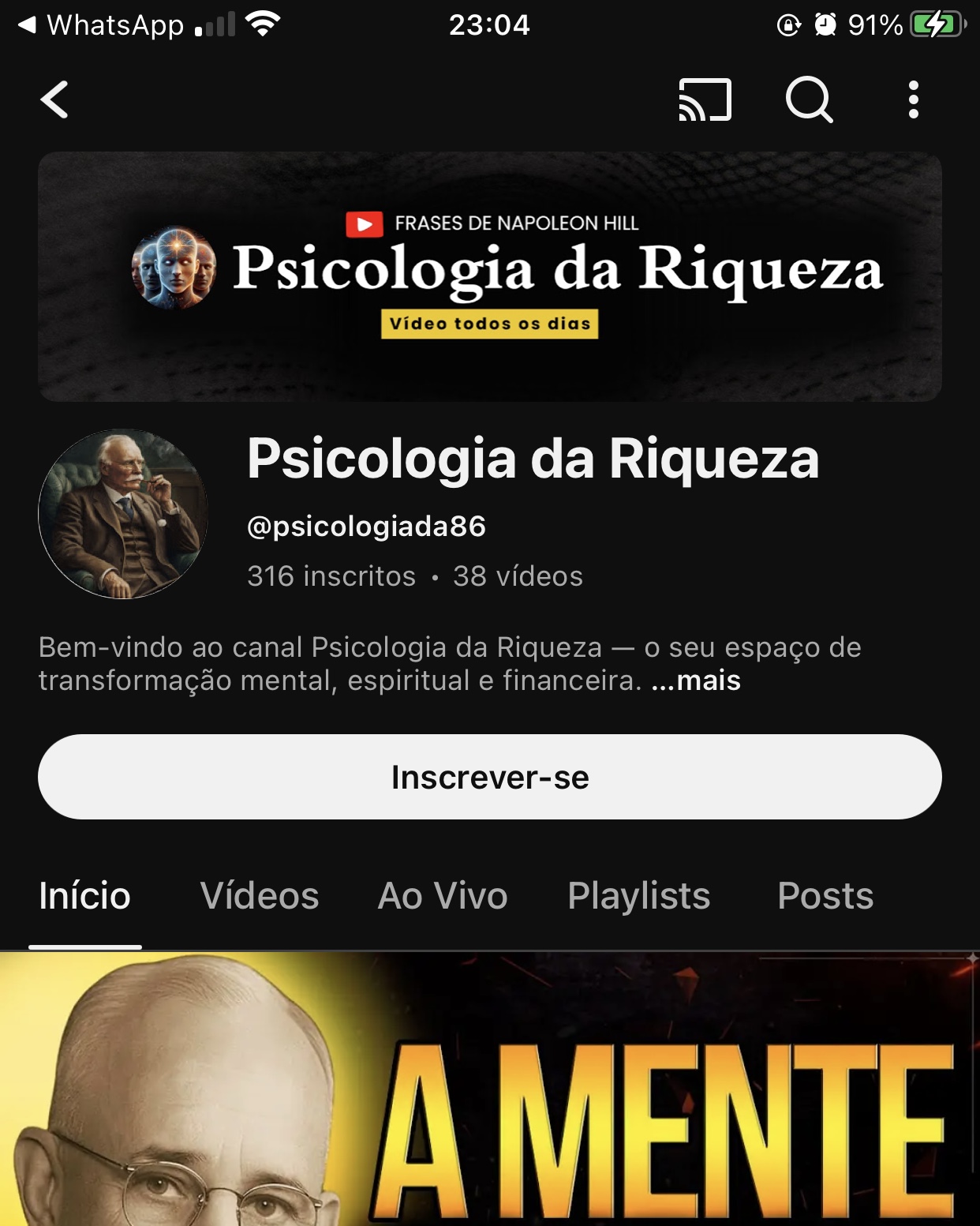Go back using the arrow icon
Image resolution: width=980 pixels, height=1226 pixels.
(x=54, y=100)
